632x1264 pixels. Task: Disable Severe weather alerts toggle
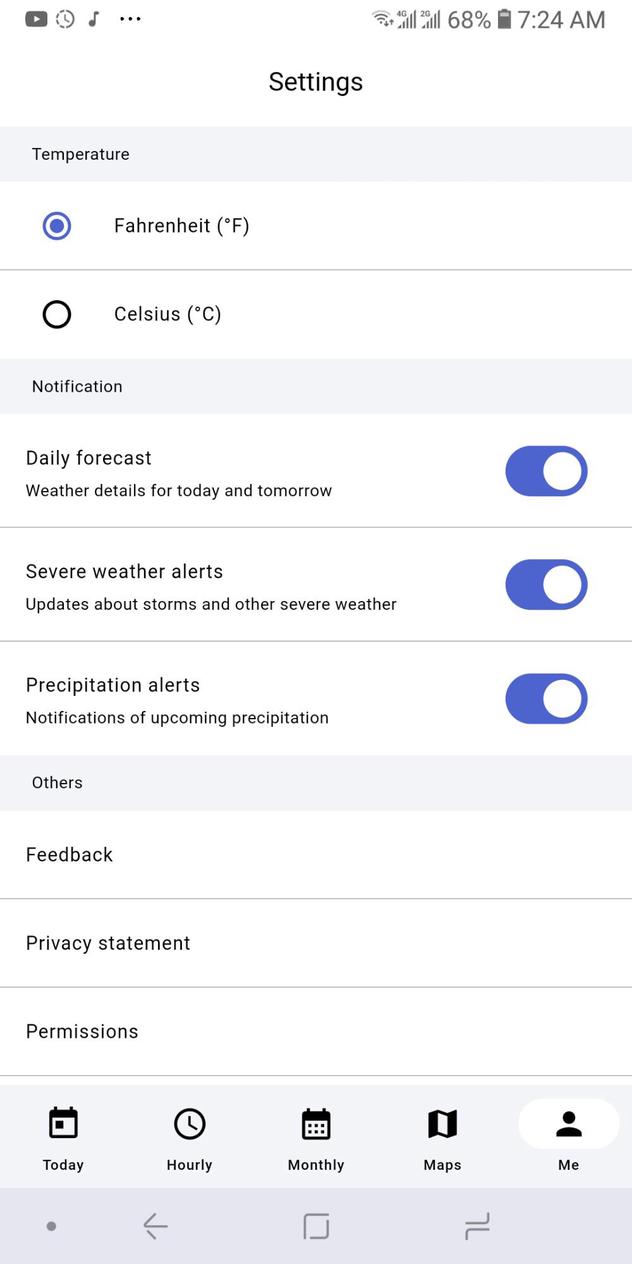click(x=546, y=584)
